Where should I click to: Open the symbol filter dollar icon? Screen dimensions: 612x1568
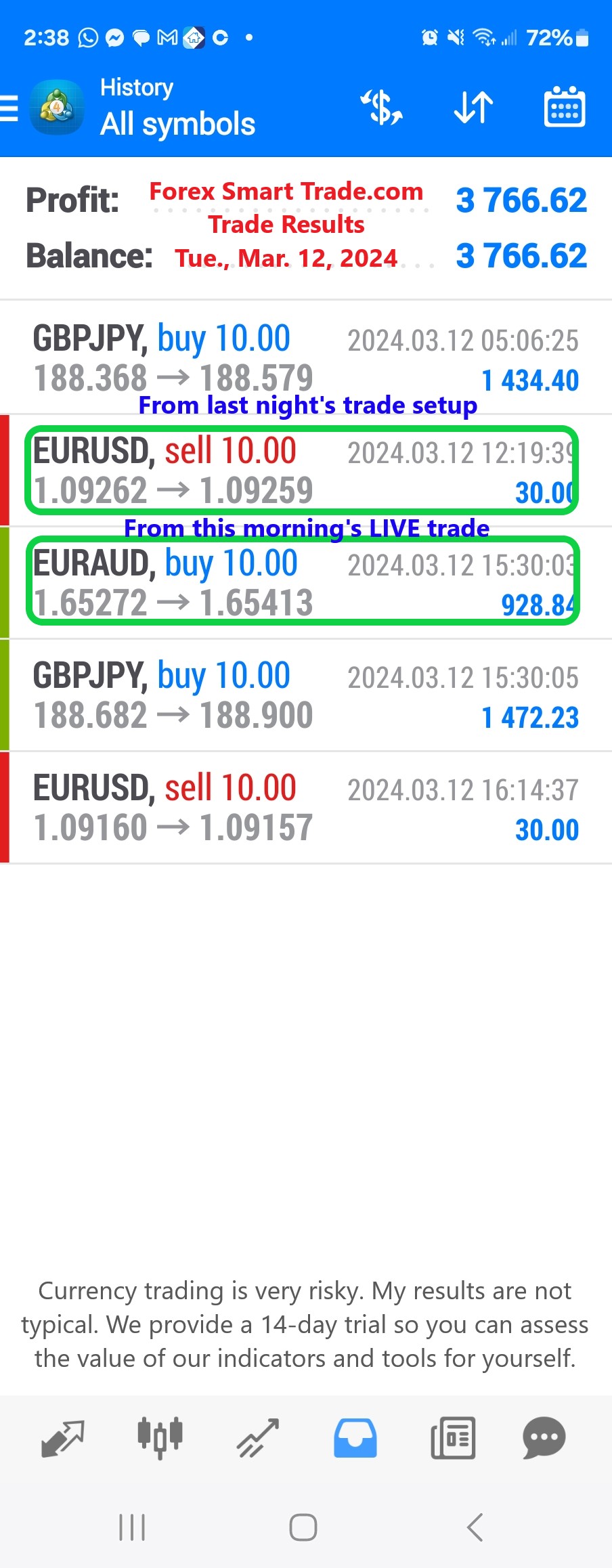click(382, 108)
